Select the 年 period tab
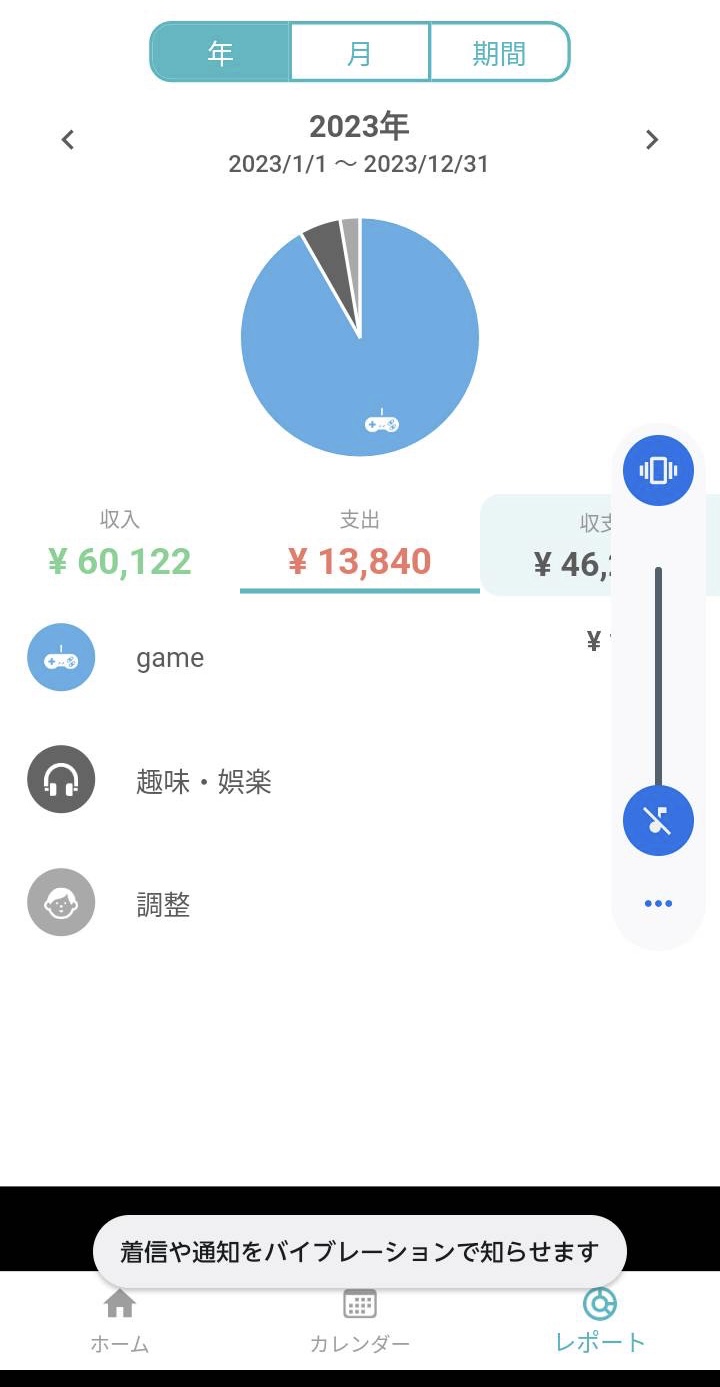 pos(220,52)
